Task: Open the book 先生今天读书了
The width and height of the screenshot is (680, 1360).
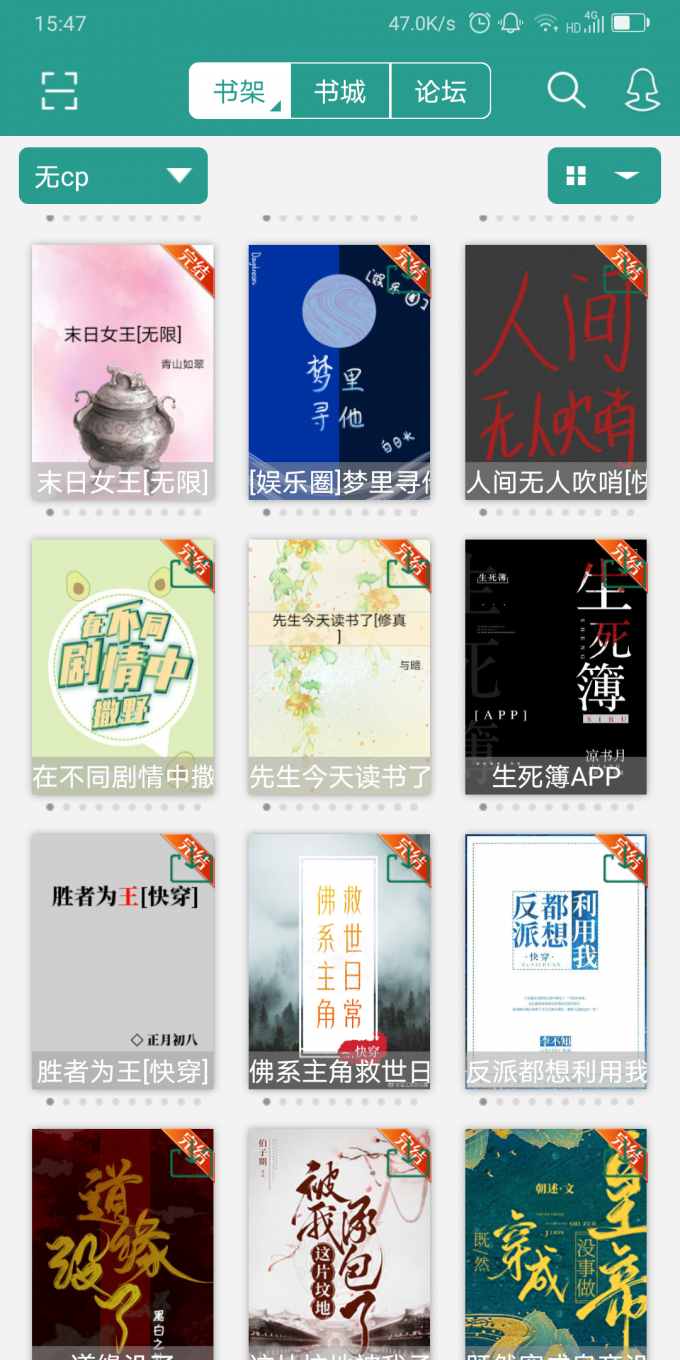Action: (x=339, y=667)
